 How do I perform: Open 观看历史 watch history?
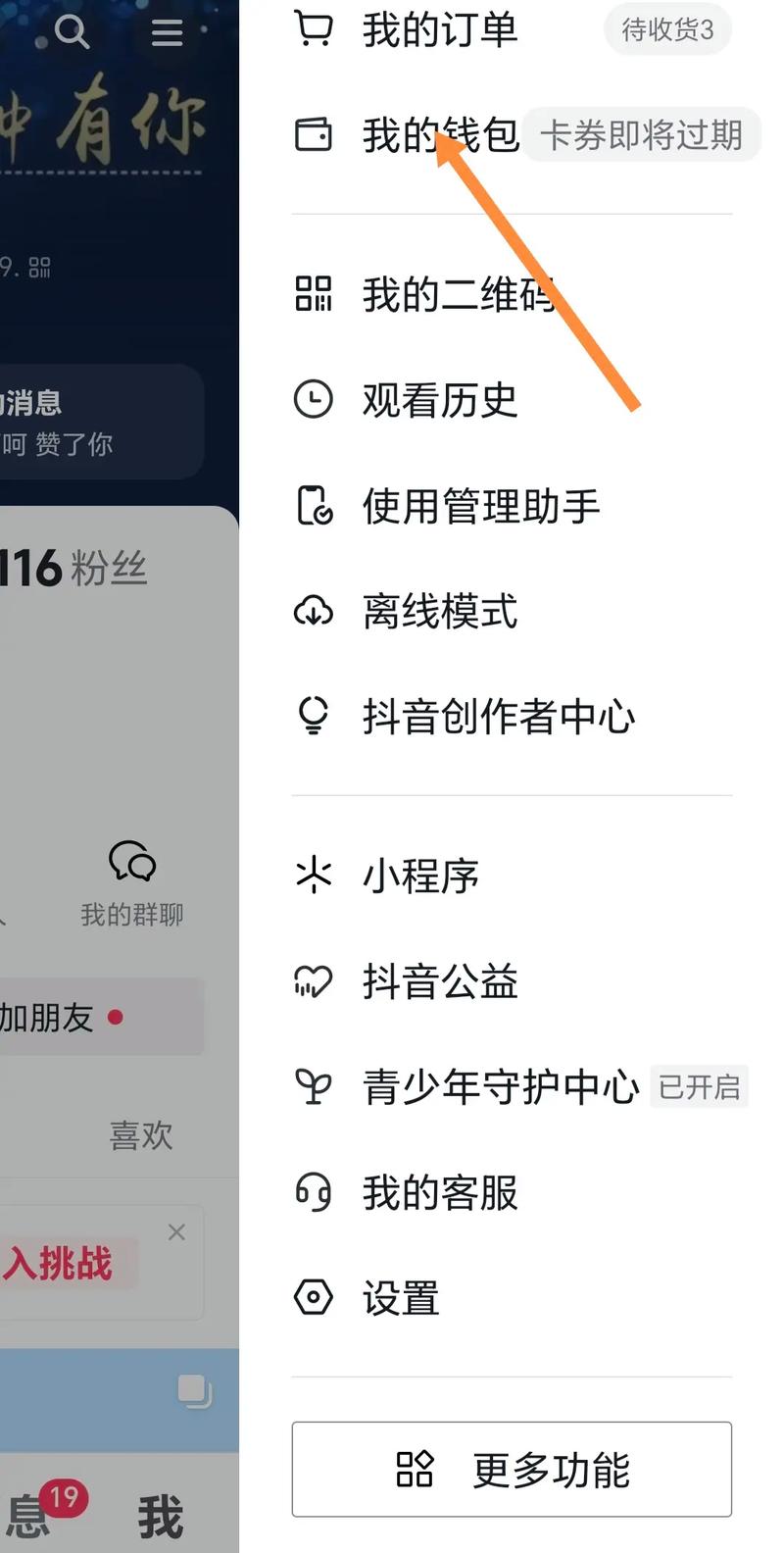pyautogui.click(x=512, y=399)
